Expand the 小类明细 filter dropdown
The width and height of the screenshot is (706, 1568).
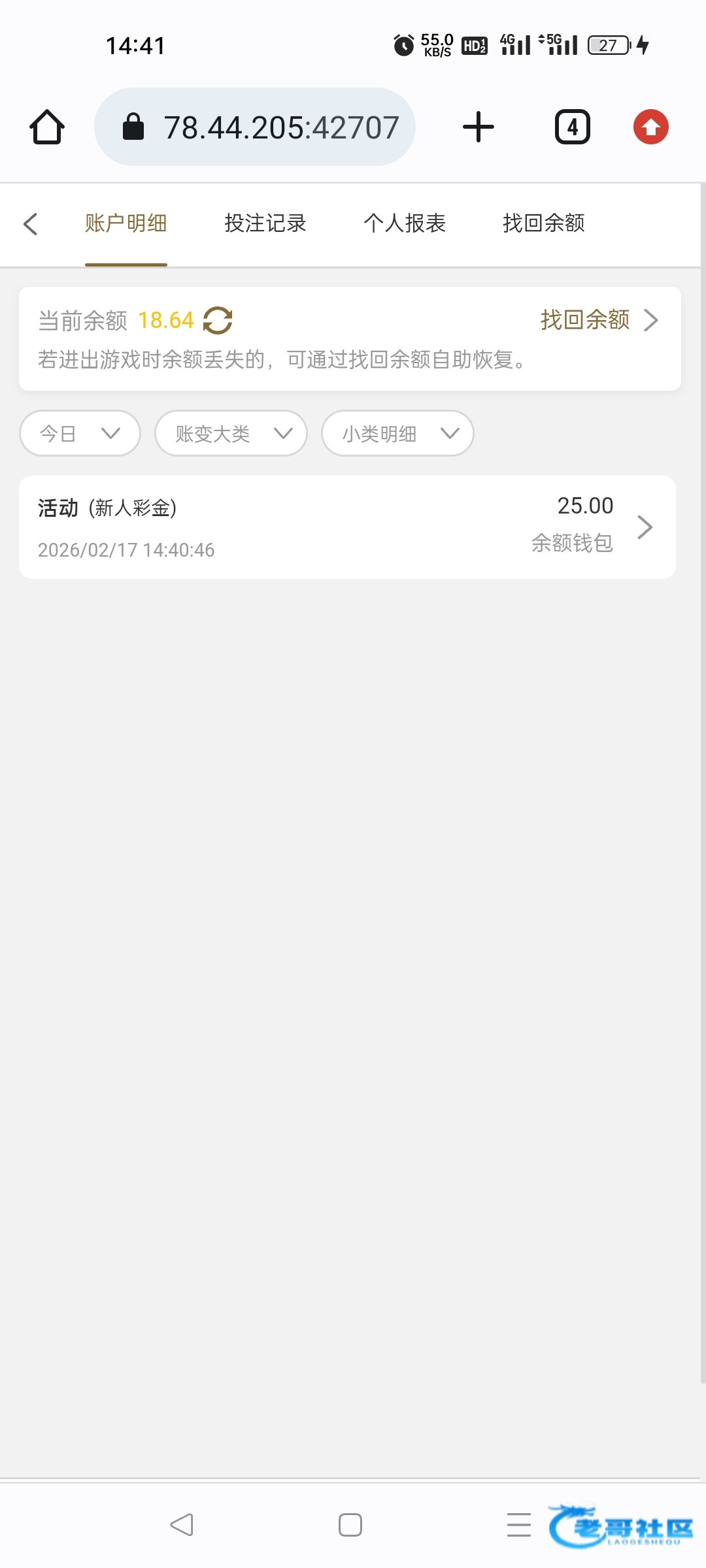tap(397, 433)
